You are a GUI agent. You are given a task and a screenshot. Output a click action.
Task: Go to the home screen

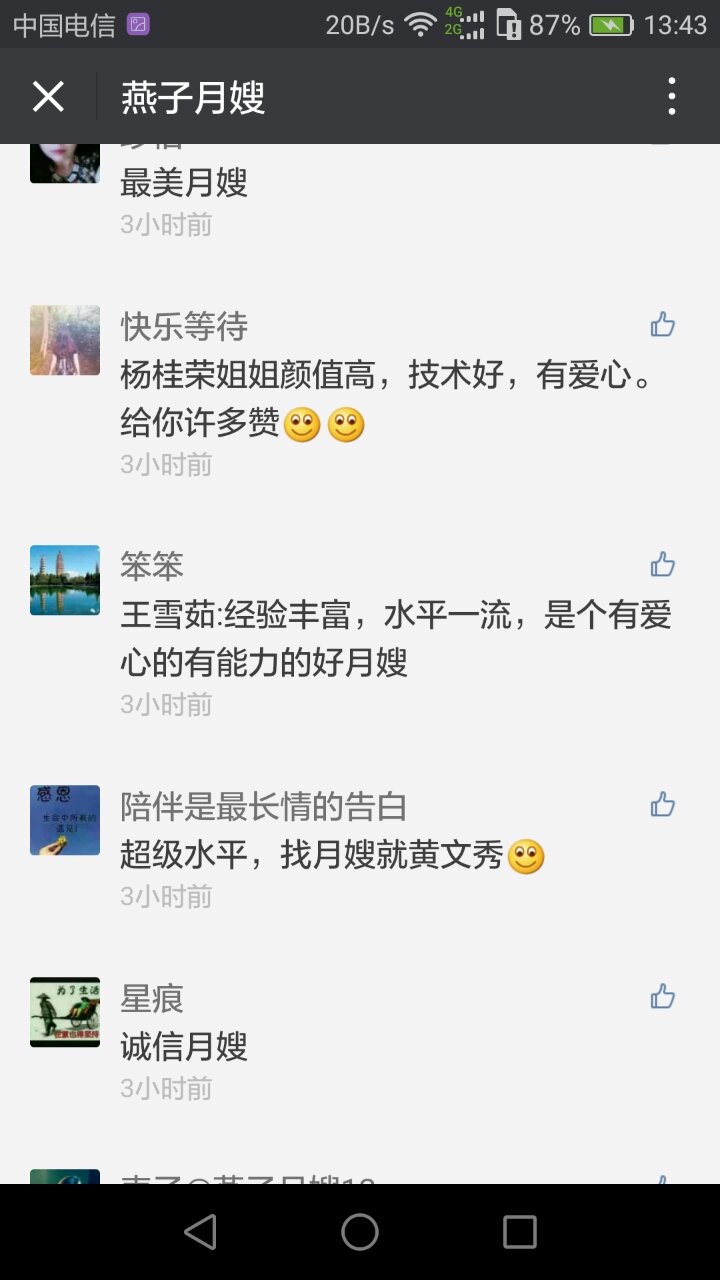[x=360, y=1232]
